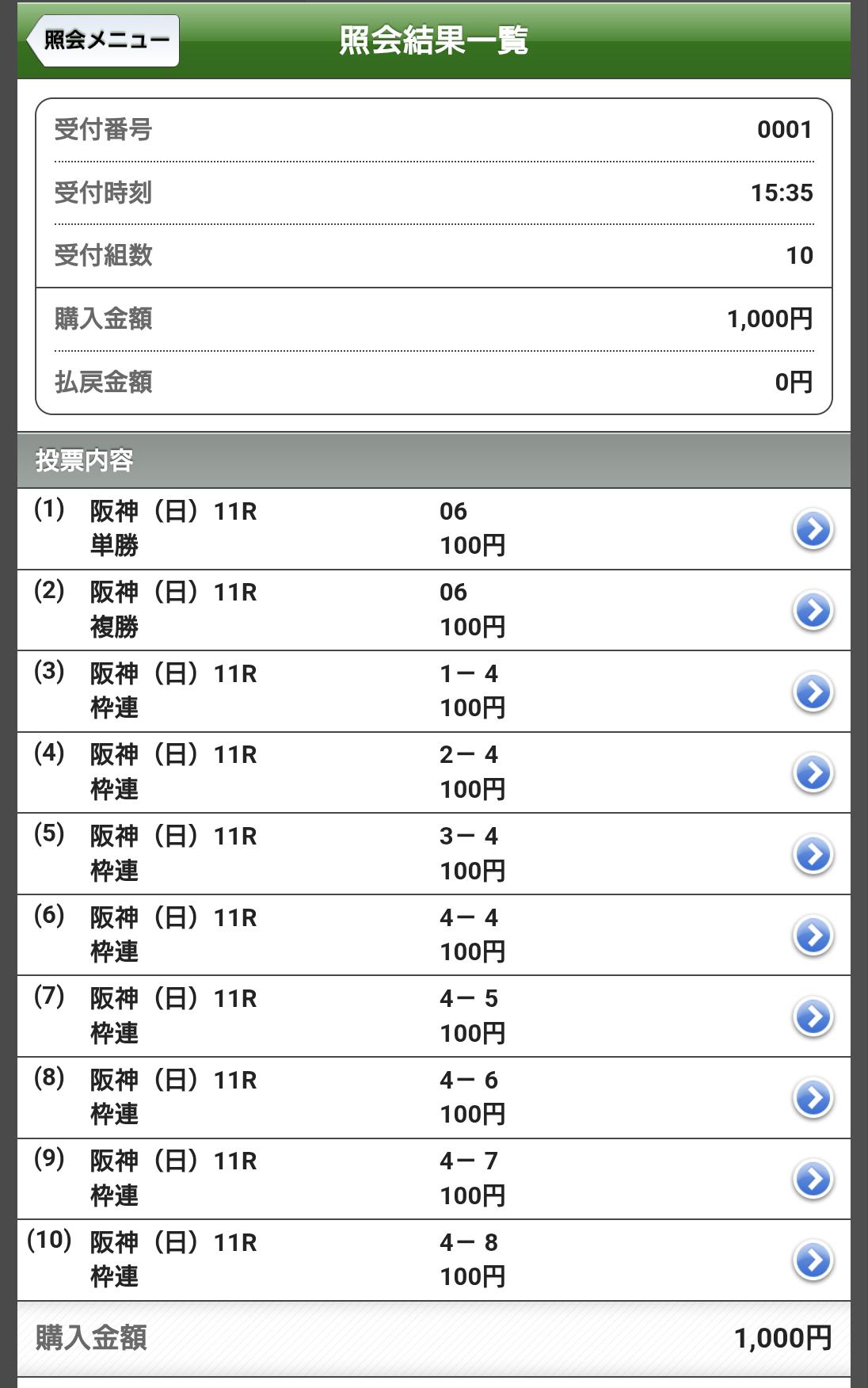Open bet (2) 複勝 06 details
The height and width of the screenshot is (1388, 868).
pyautogui.click(x=813, y=611)
